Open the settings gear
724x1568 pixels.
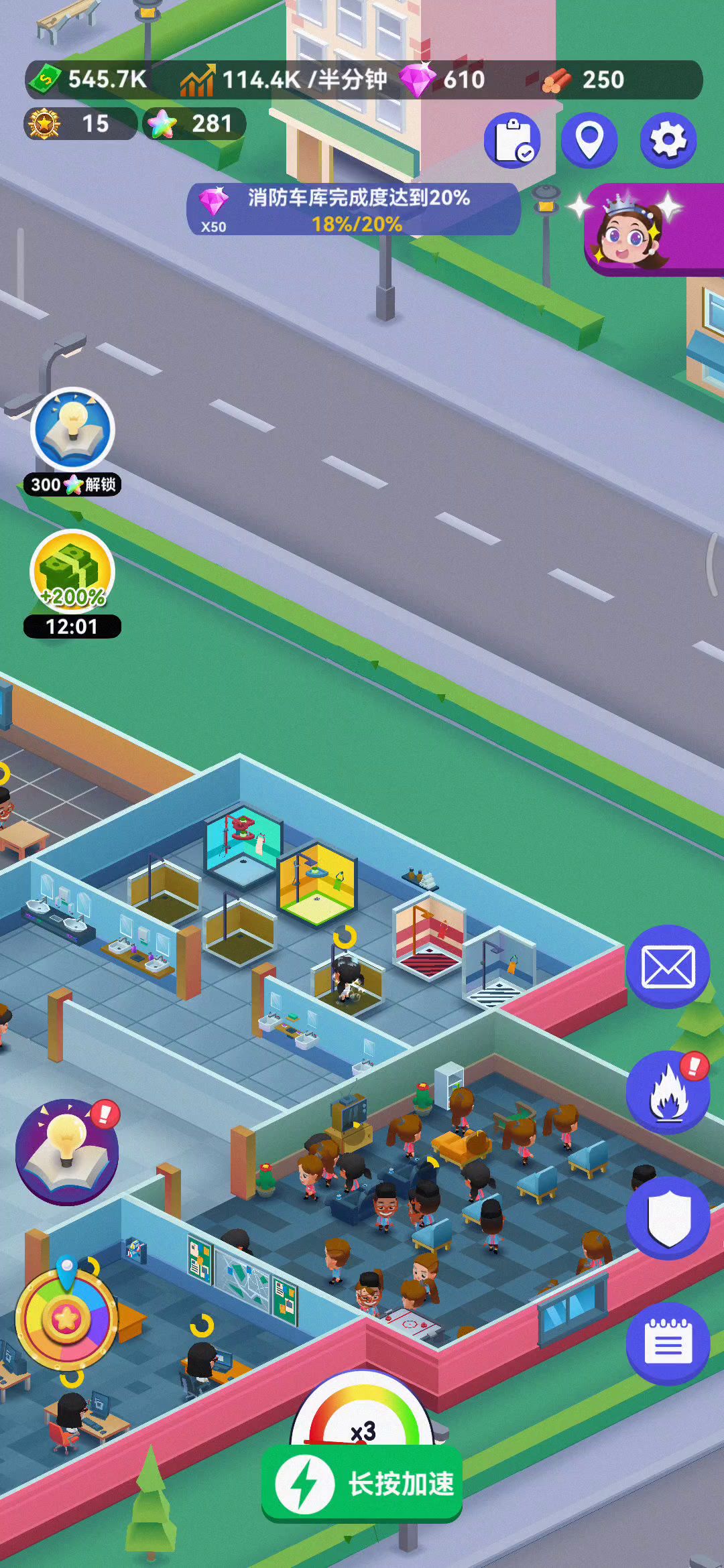(x=668, y=141)
